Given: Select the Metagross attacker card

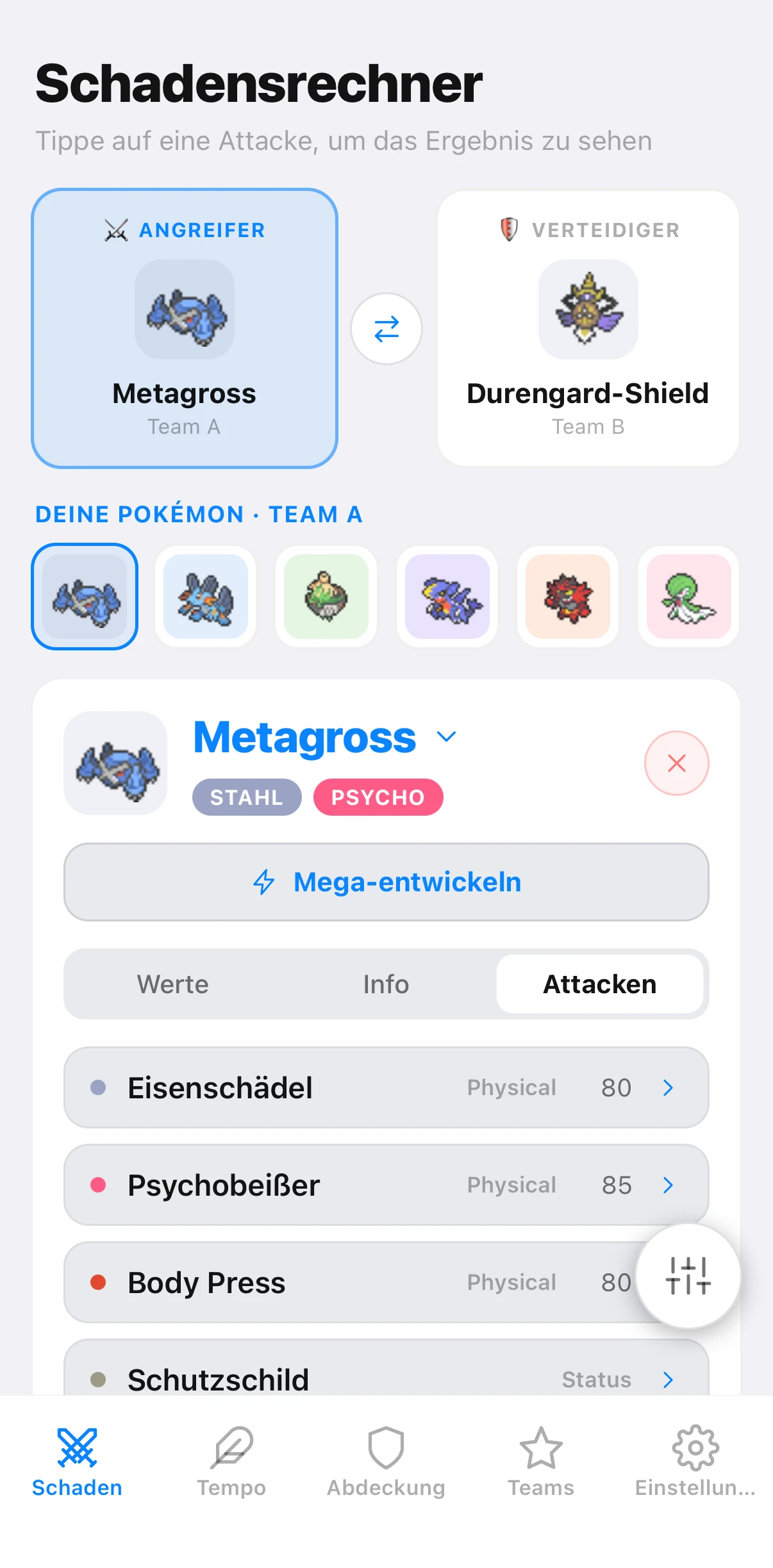Looking at the screenshot, I should click(185, 328).
